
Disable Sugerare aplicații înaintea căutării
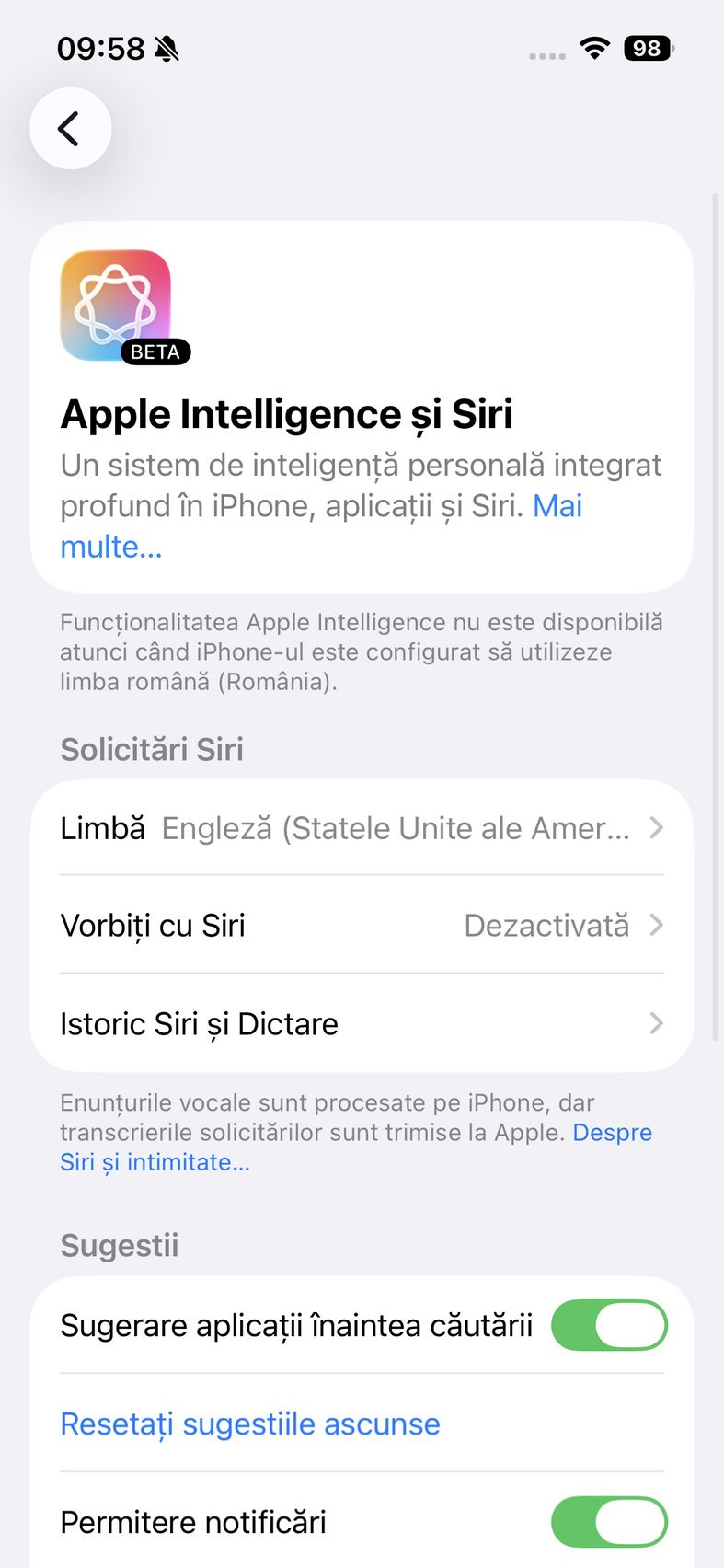pyautogui.click(x=608, y=1325)
